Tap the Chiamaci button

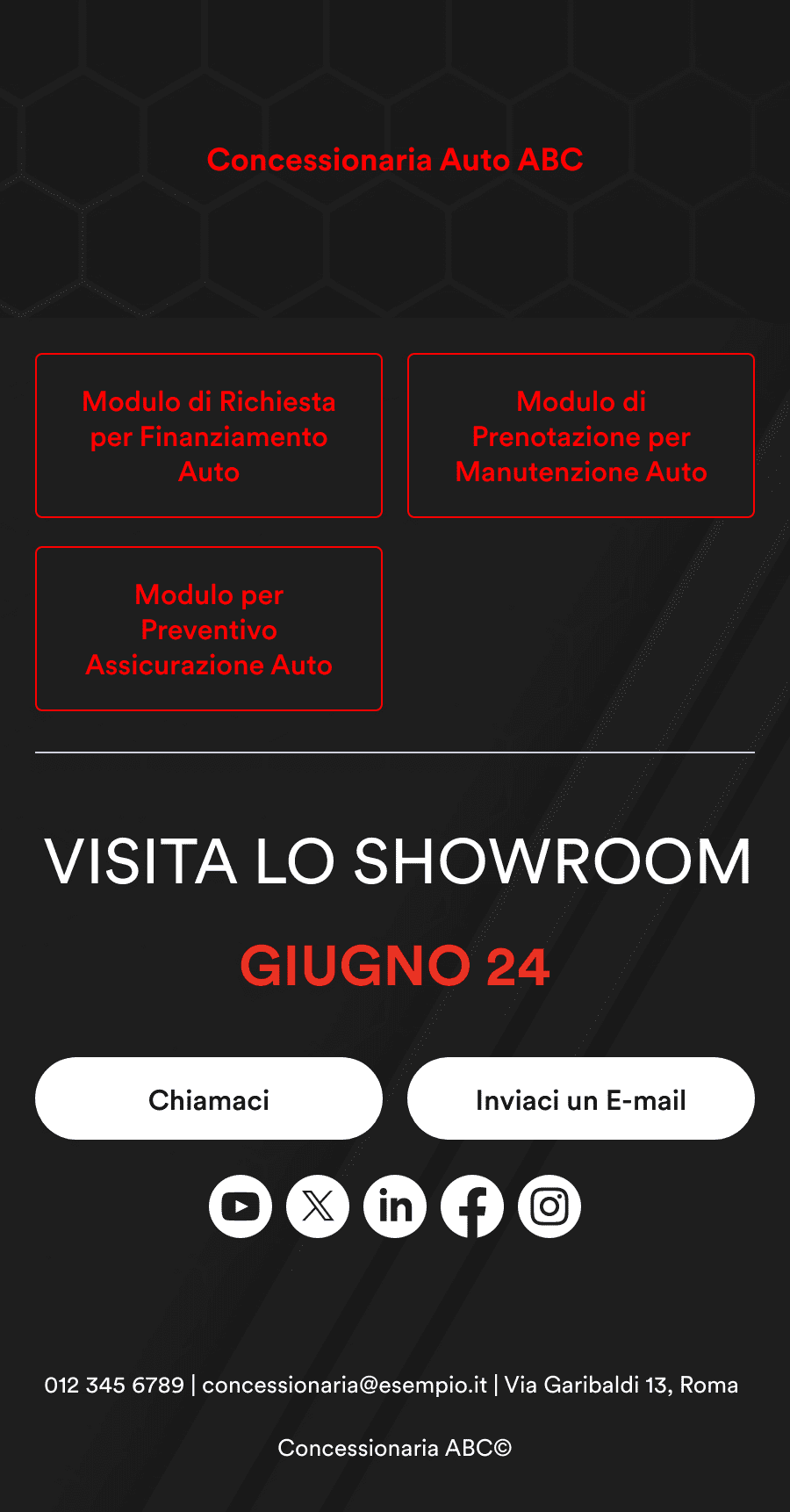209,1098
